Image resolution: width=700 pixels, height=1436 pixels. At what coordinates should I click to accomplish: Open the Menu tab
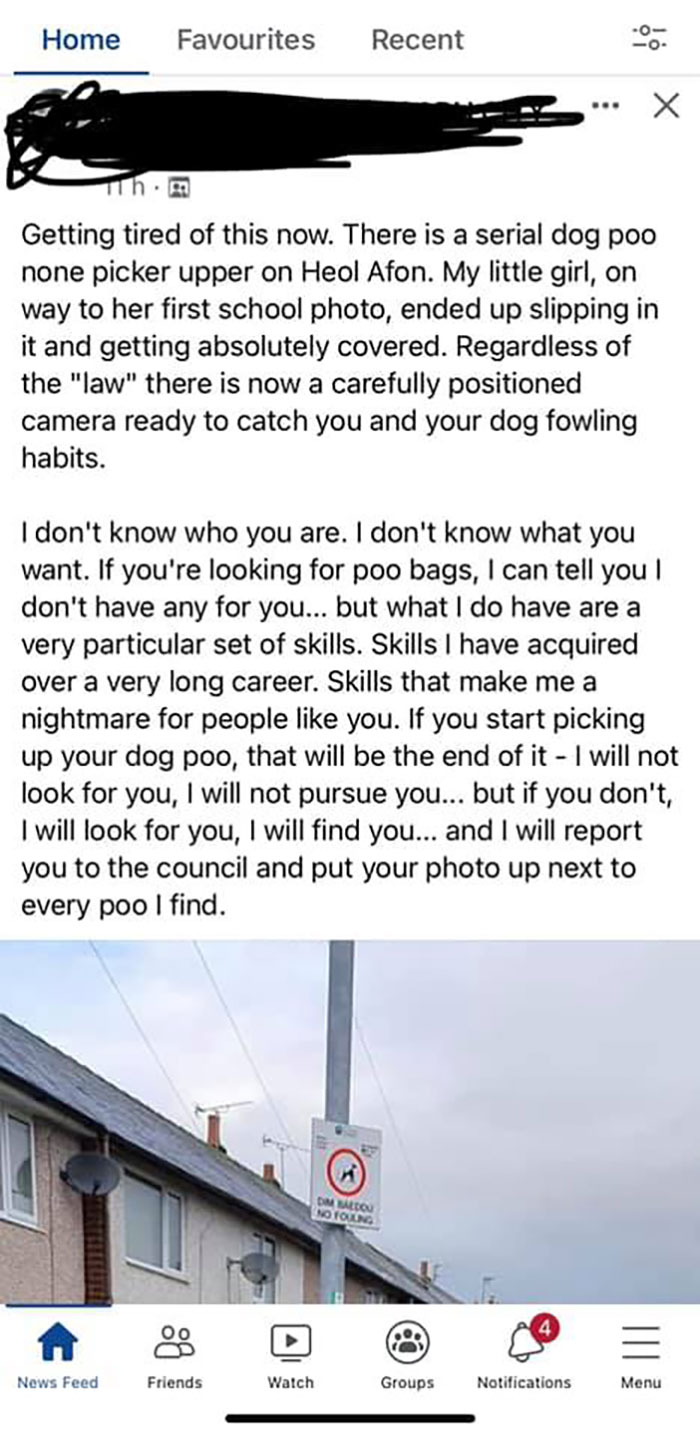(x=641, y=1355)
